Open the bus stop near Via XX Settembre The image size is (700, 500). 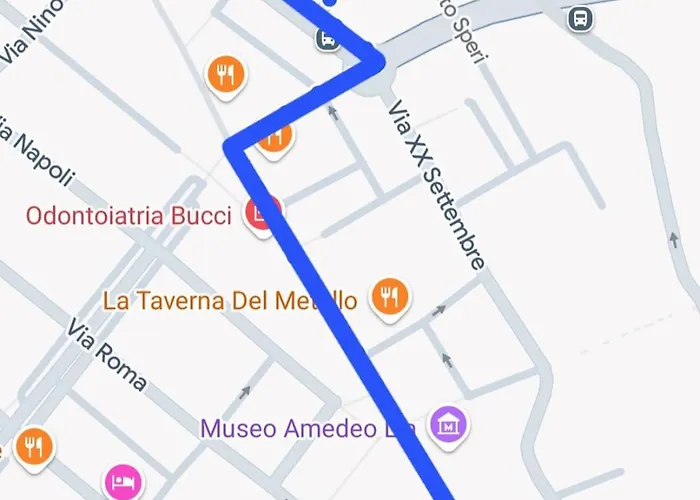tap(327, 39)
